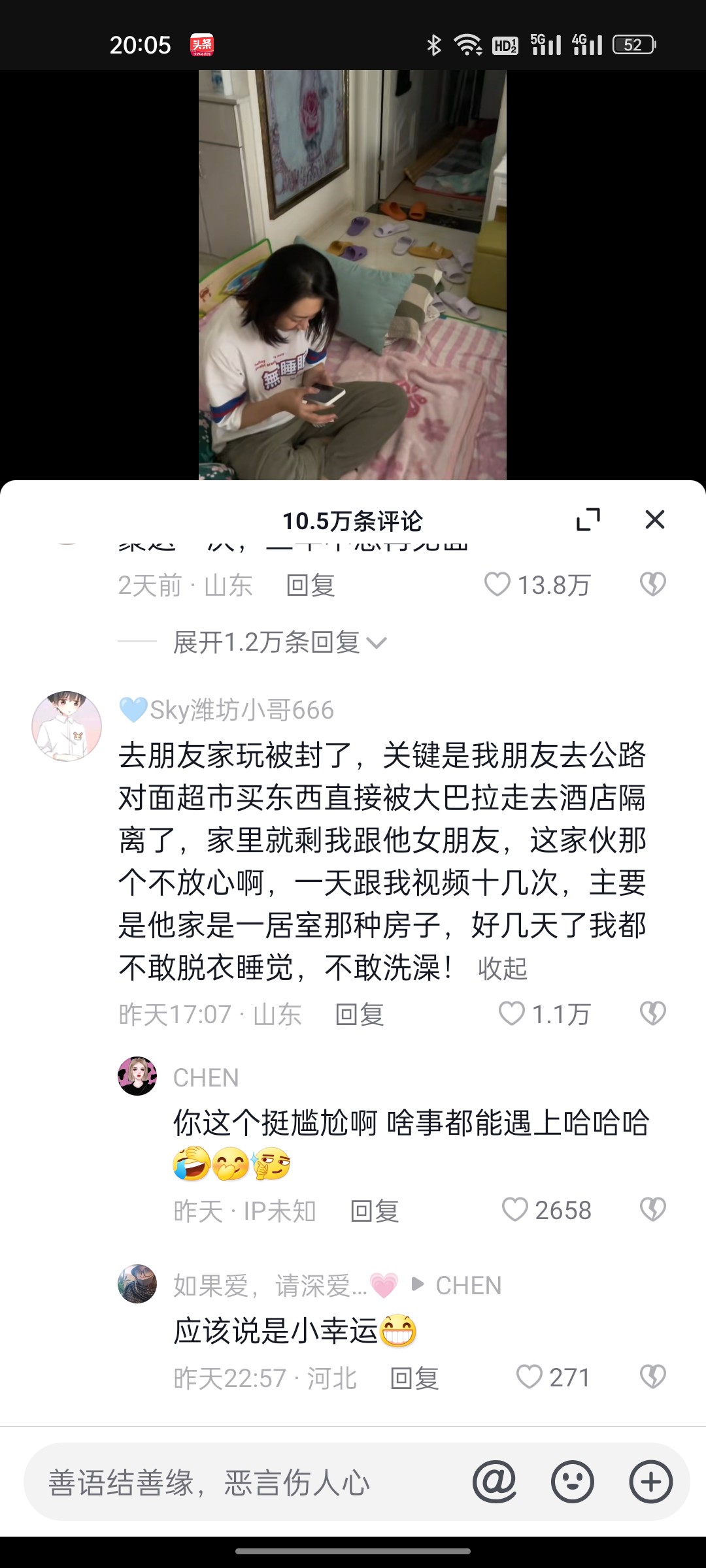
Task: Like Sky潍坊小哥666's comment
Action: (545, 1014)
